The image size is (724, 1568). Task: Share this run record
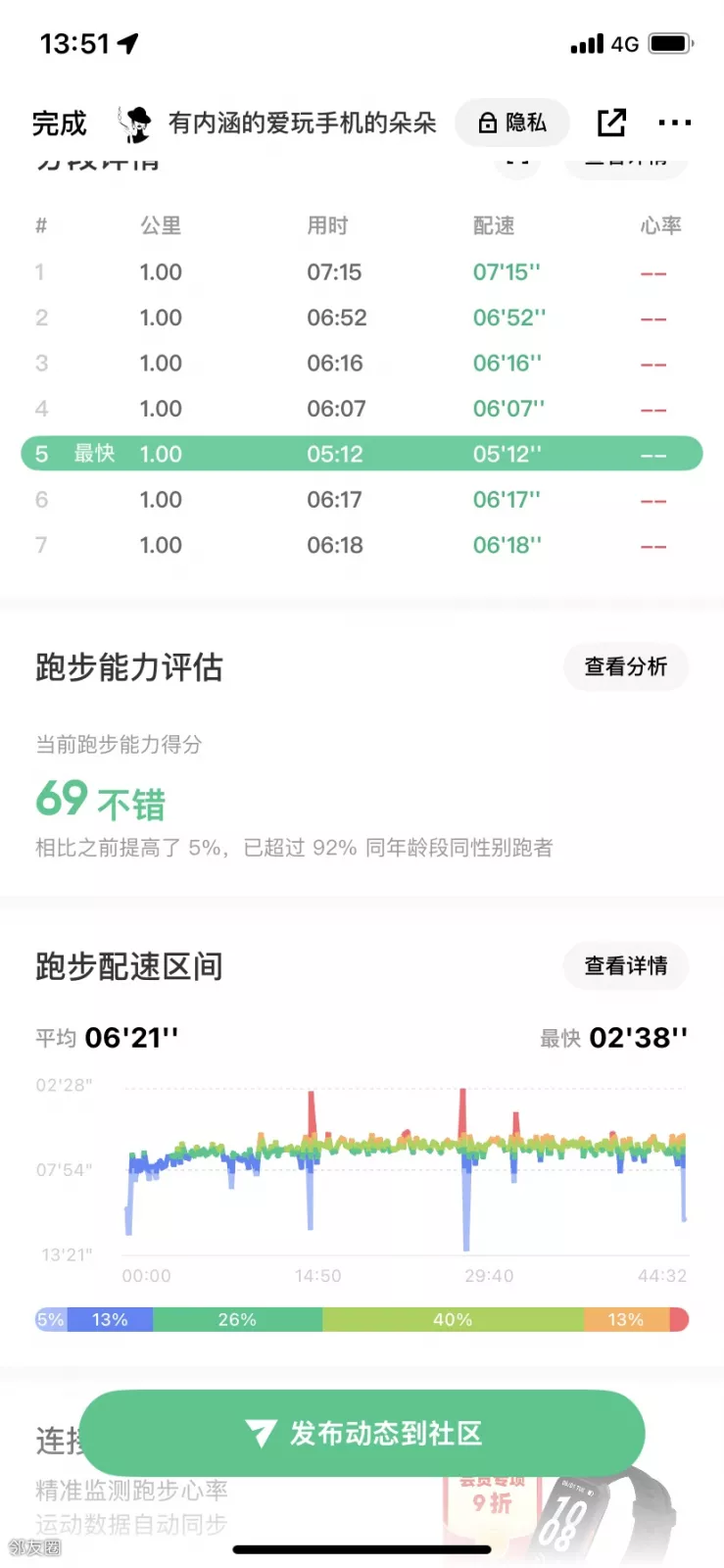coord(611,122)
